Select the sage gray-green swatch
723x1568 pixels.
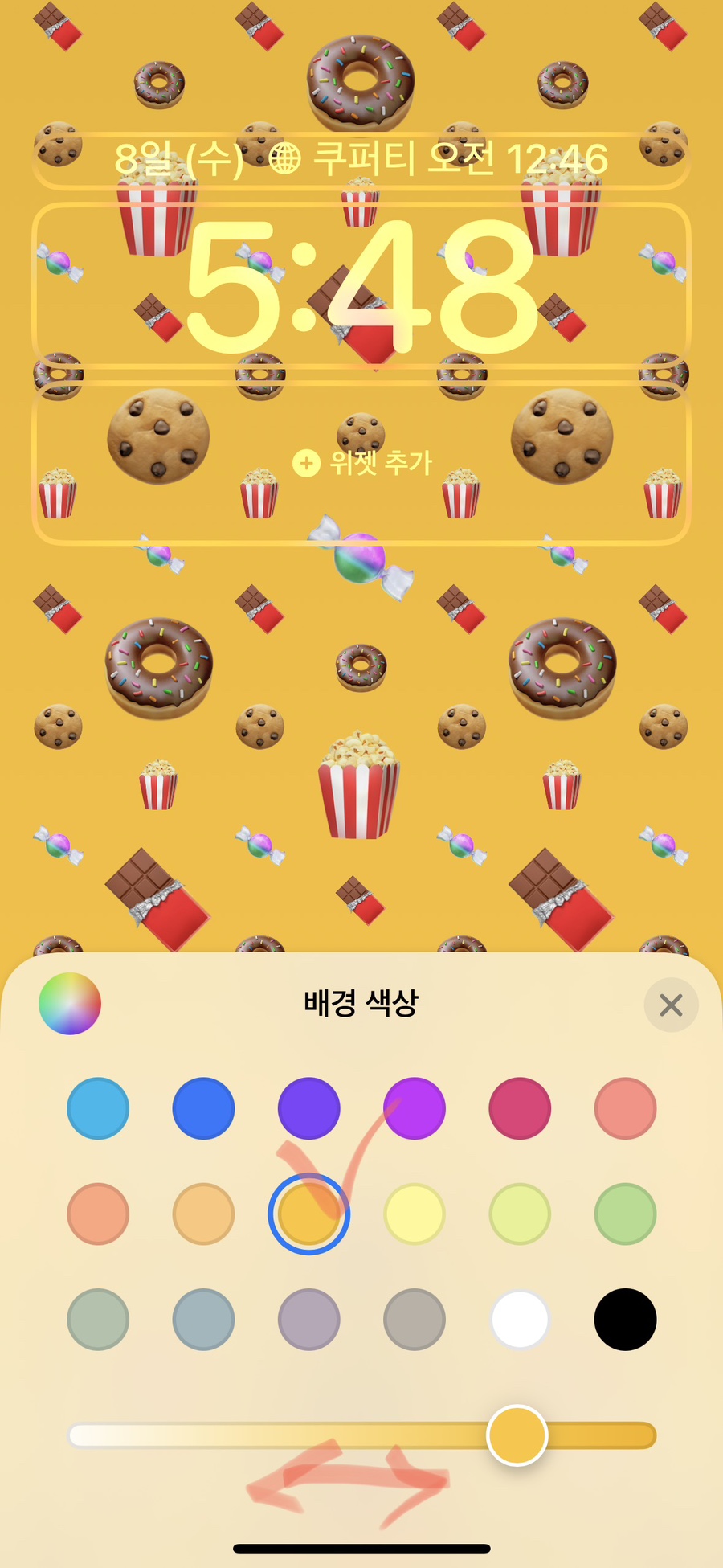(x=98, y=1319)
